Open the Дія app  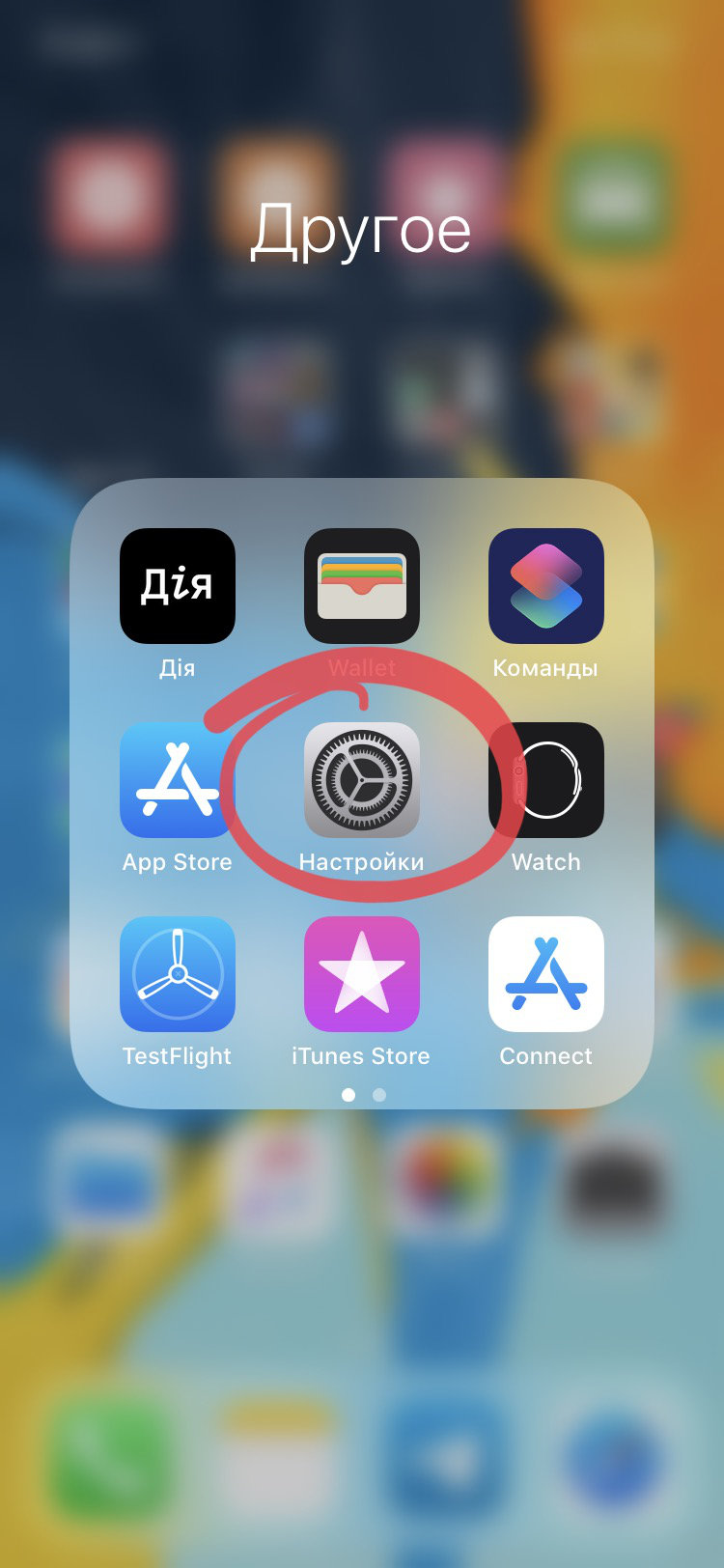tap(178, 586)
